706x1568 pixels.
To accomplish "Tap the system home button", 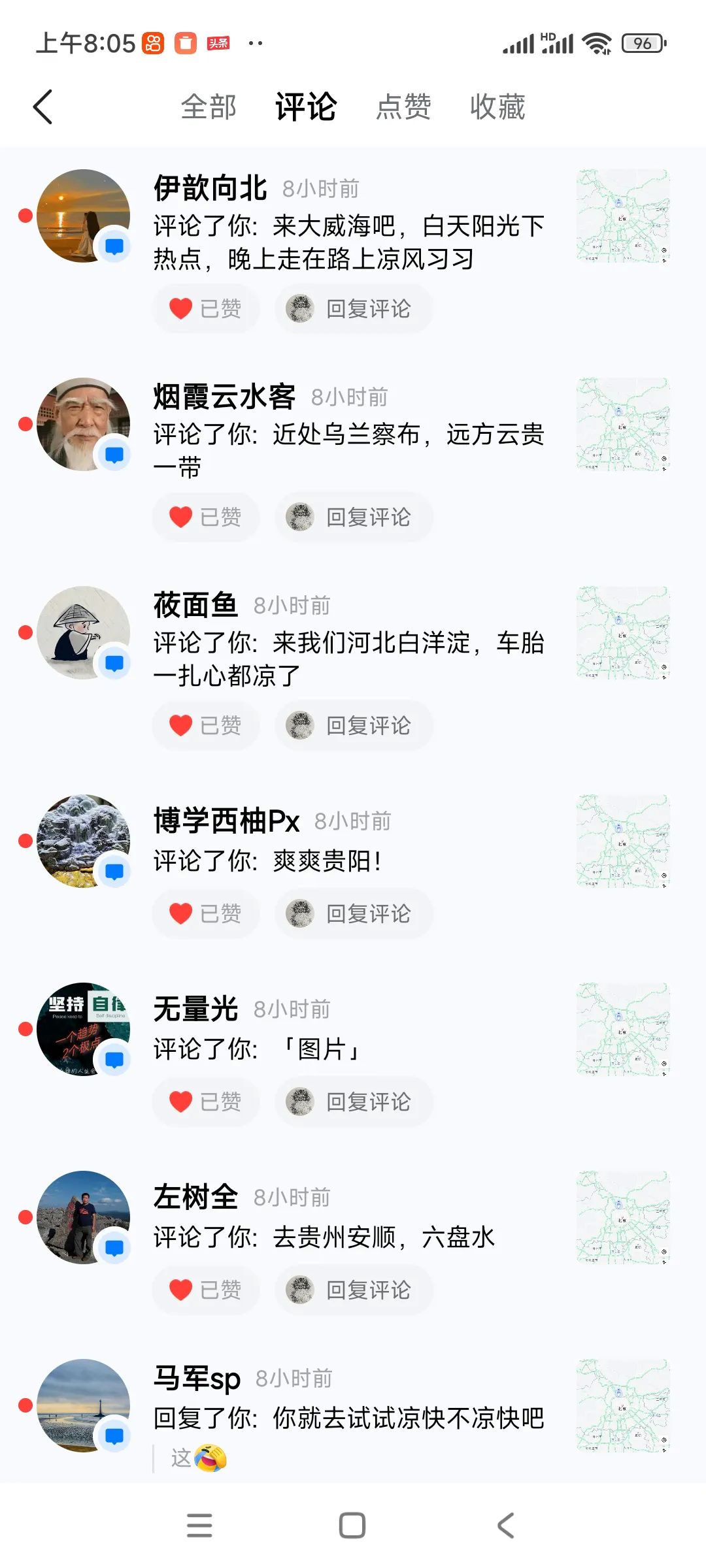I will coord(352,1526).
